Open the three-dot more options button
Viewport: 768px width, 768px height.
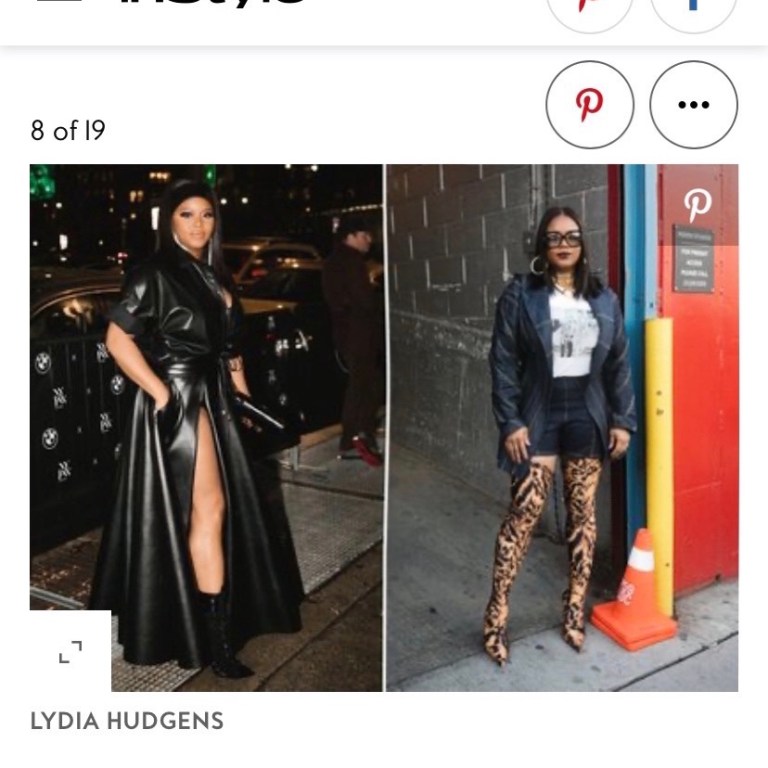(693, 105)
